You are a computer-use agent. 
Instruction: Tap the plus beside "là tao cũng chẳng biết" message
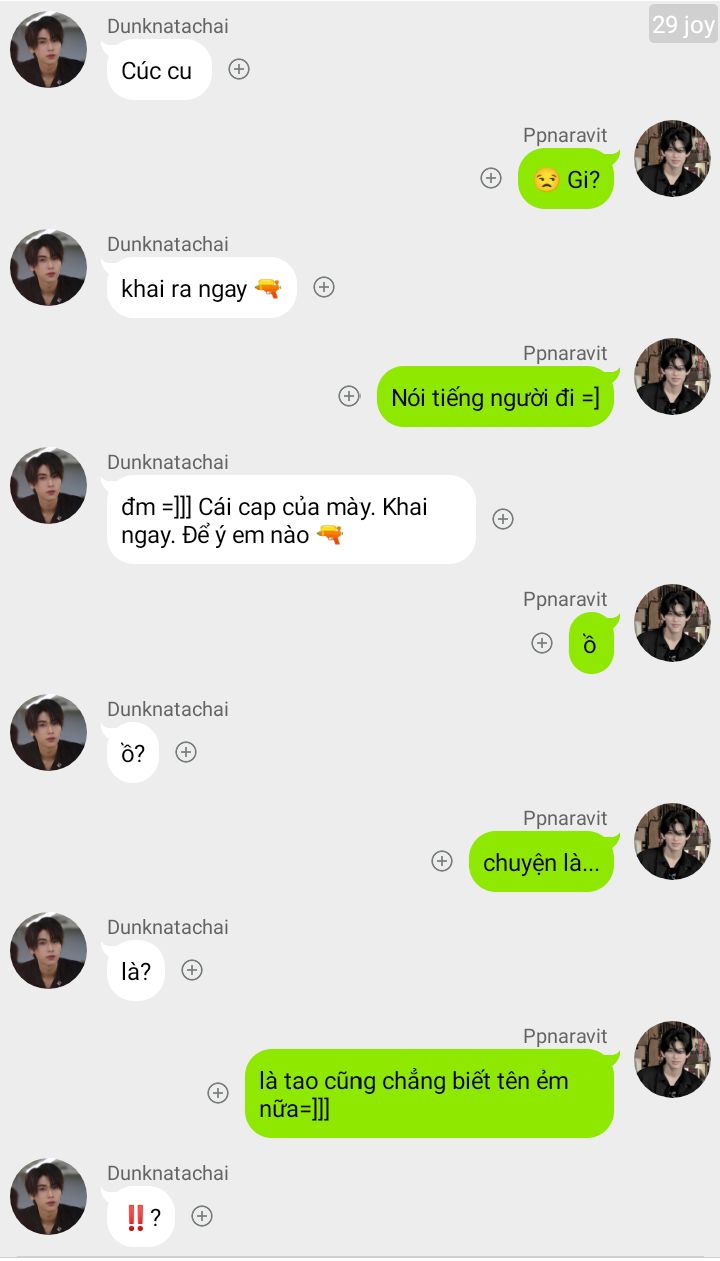(x=218, y=1093)
